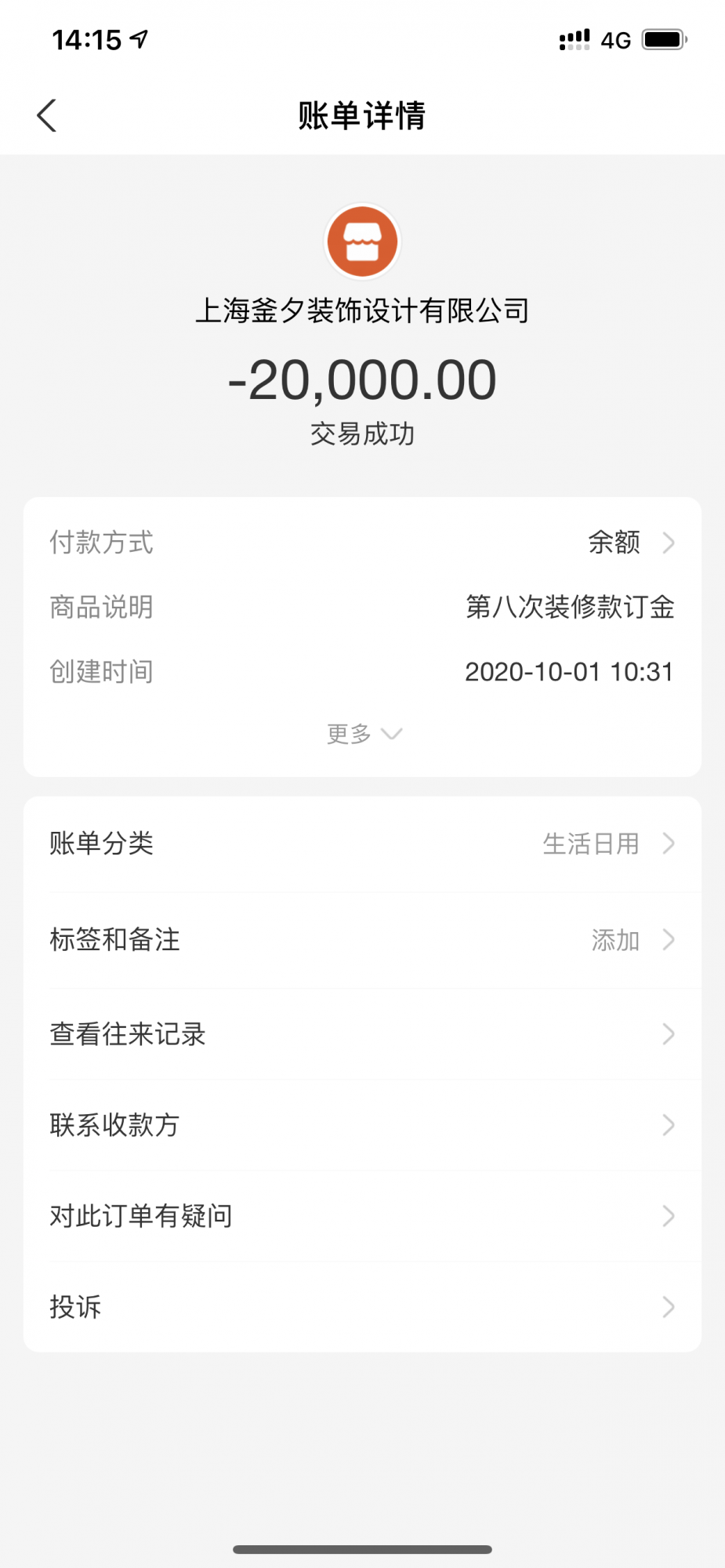Open 查看往来记录
Image resolution: width=725 pixels, height=1568 pixels.
pos(362,1034)
